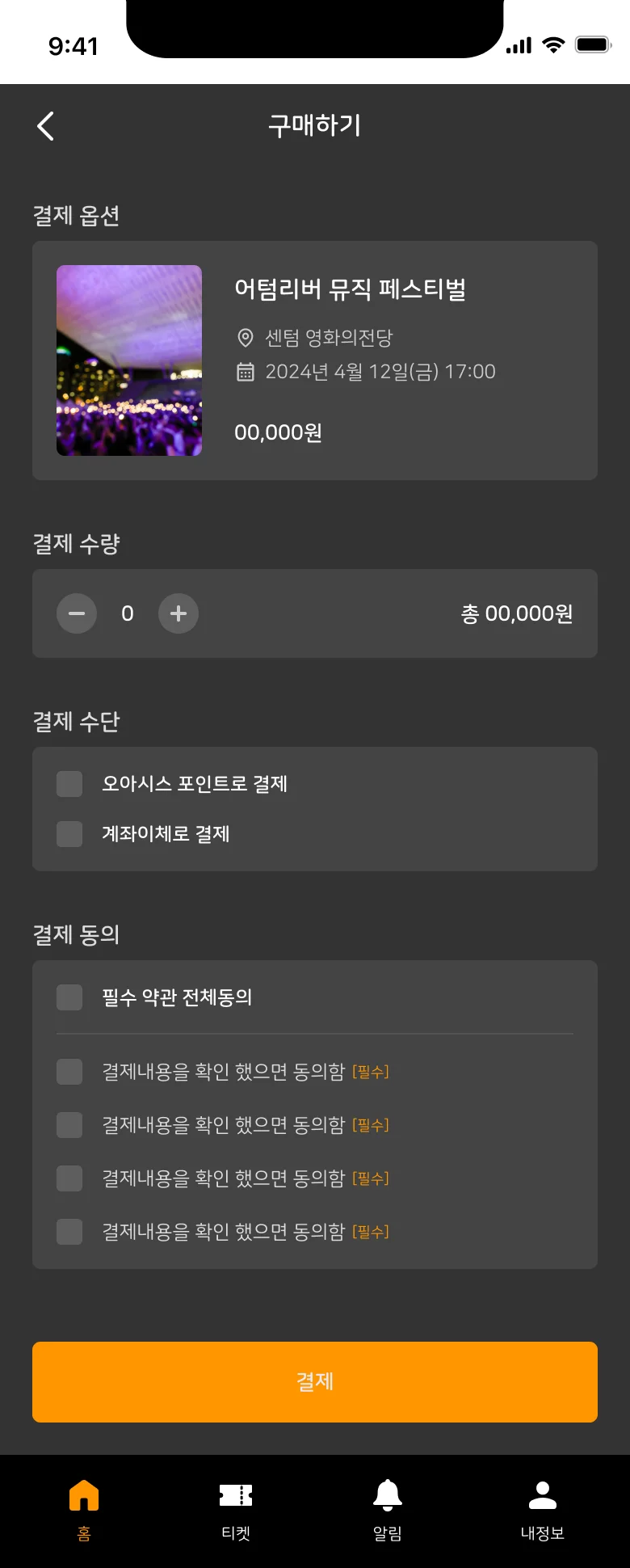Screen dimensions: 630x1568
Task: Click the quantity value showing 0
Action: tap(127, 613)
